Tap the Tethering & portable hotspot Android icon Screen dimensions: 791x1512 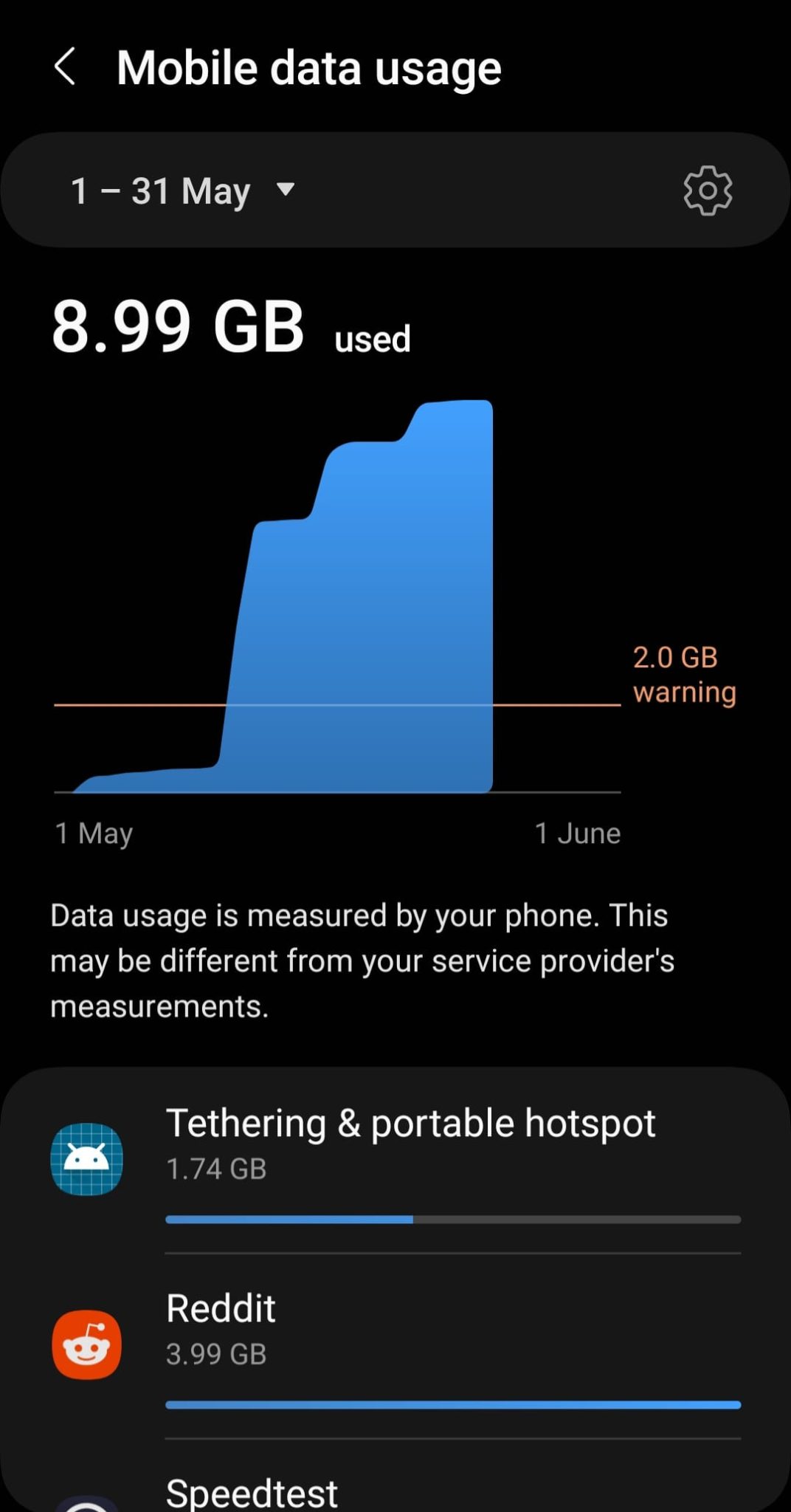point(85,1158)
